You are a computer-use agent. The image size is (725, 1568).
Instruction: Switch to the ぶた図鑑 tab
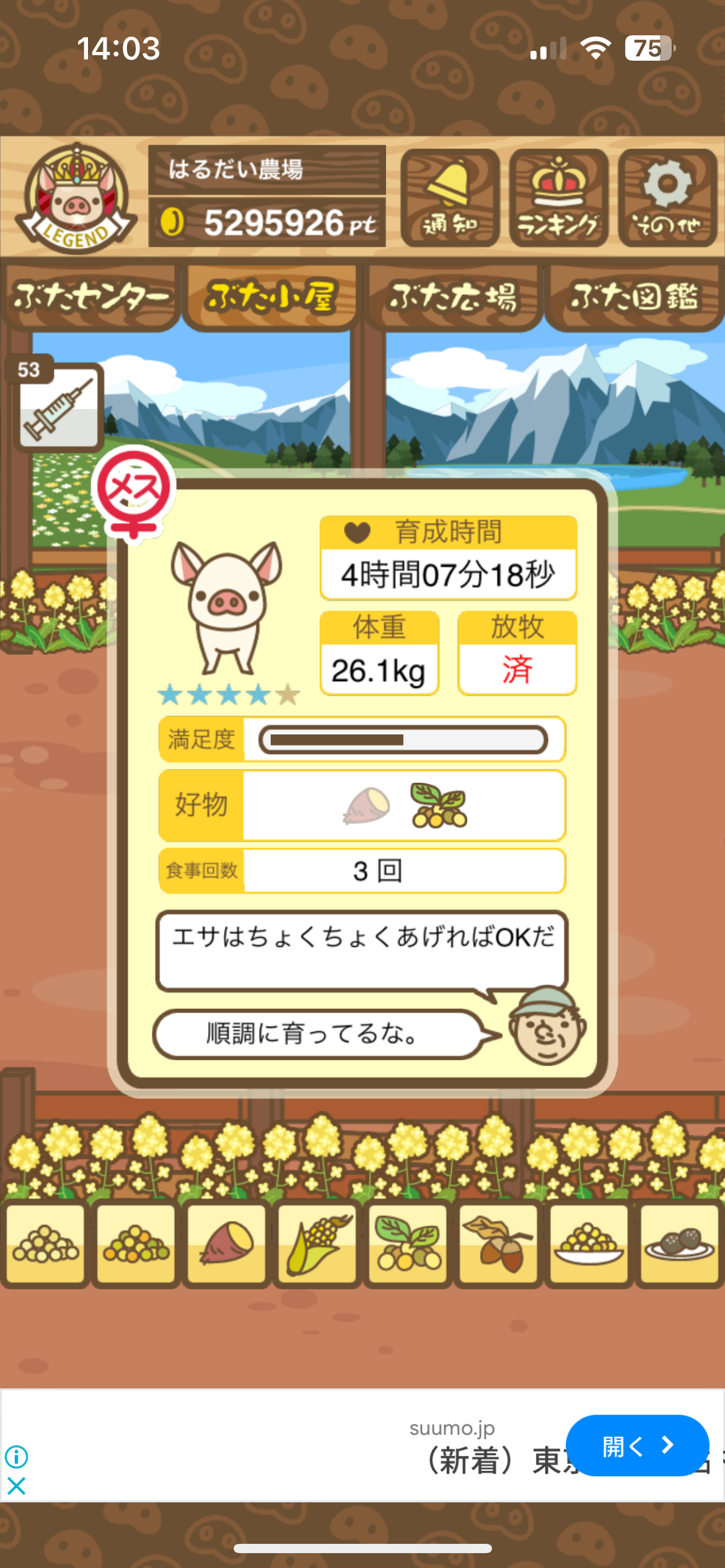(634, 298)
